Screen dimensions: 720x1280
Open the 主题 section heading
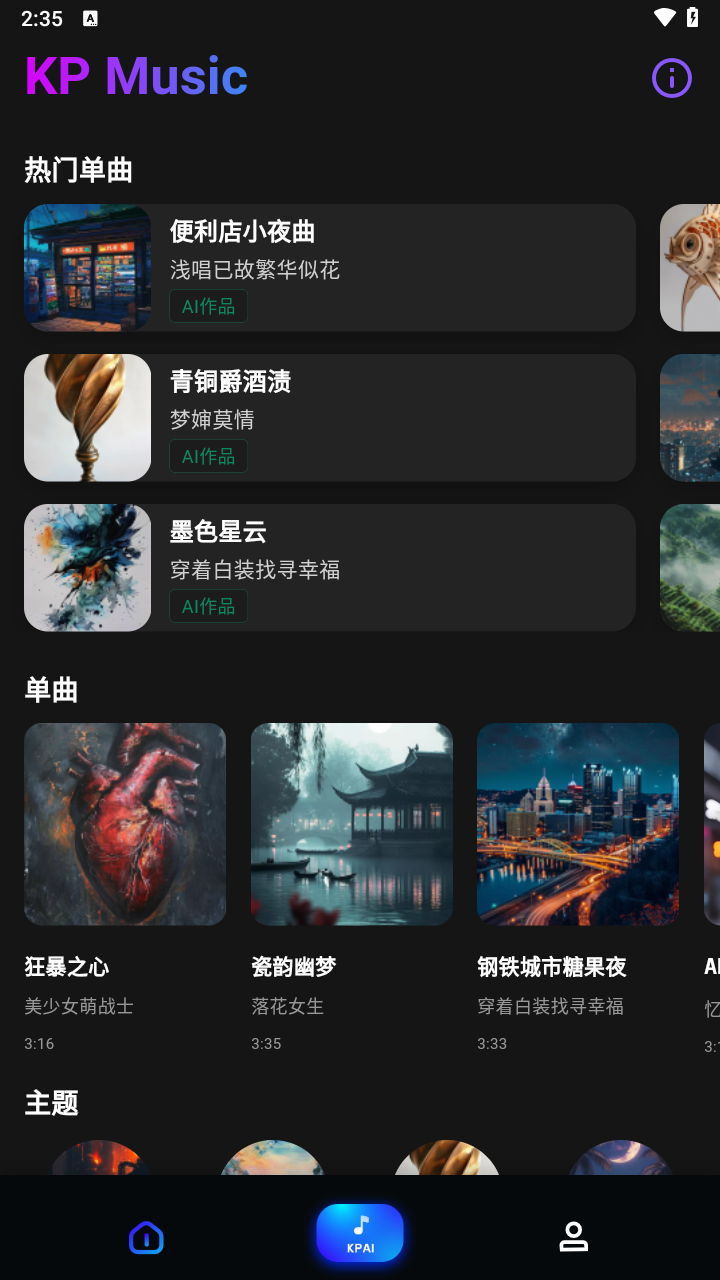50,1103
